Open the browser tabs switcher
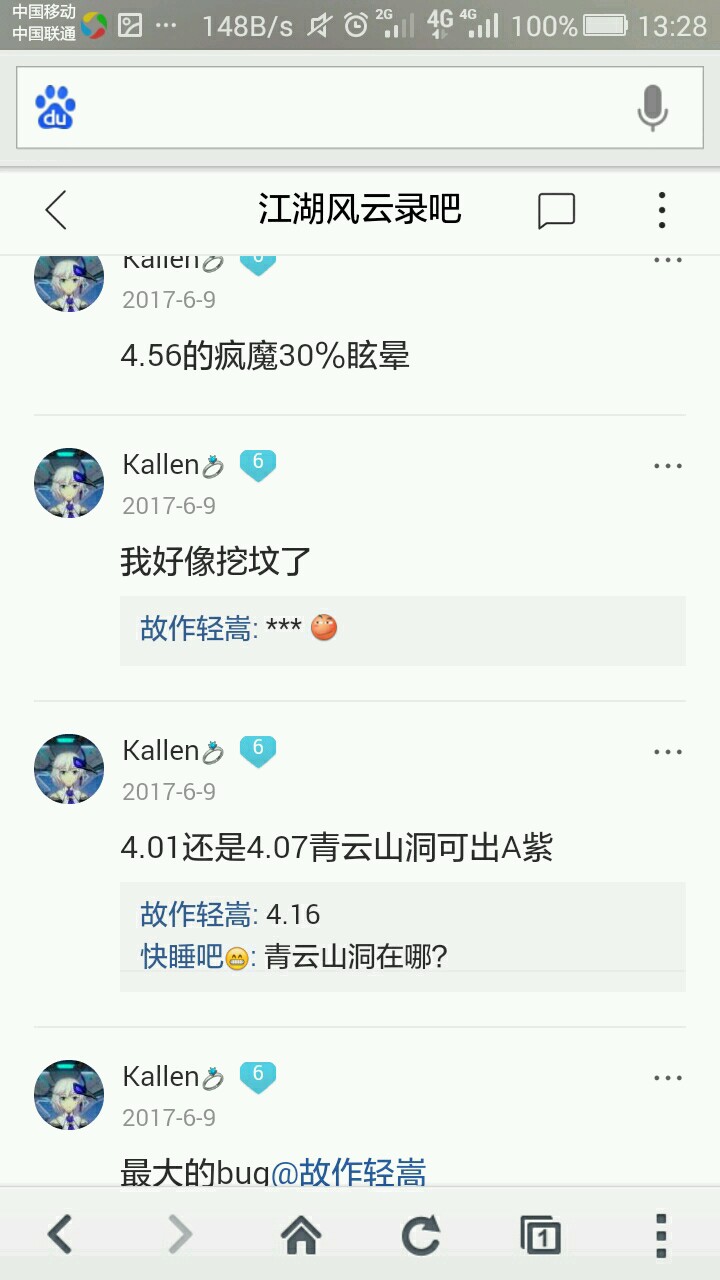 (541, 1235)
